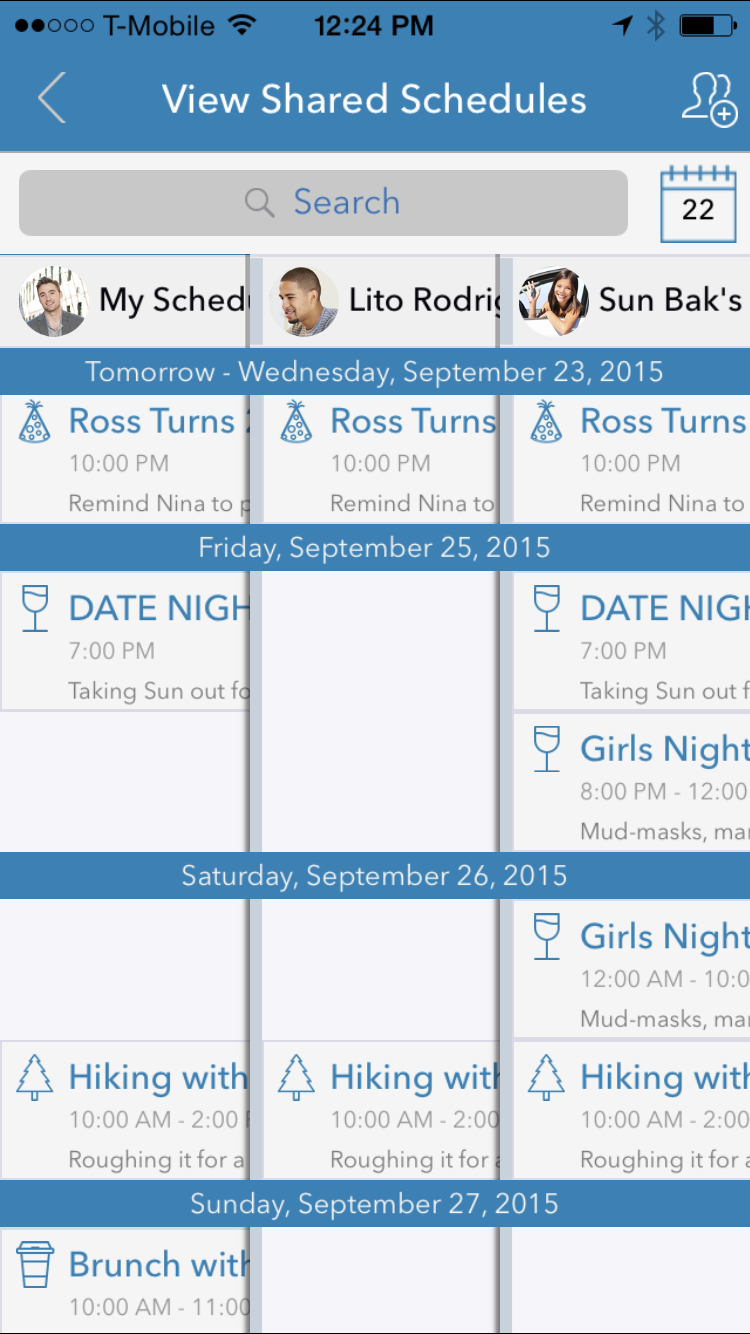
Task: Open Hiking event in Sun Bak's schedule
Action: point(632,1110)
